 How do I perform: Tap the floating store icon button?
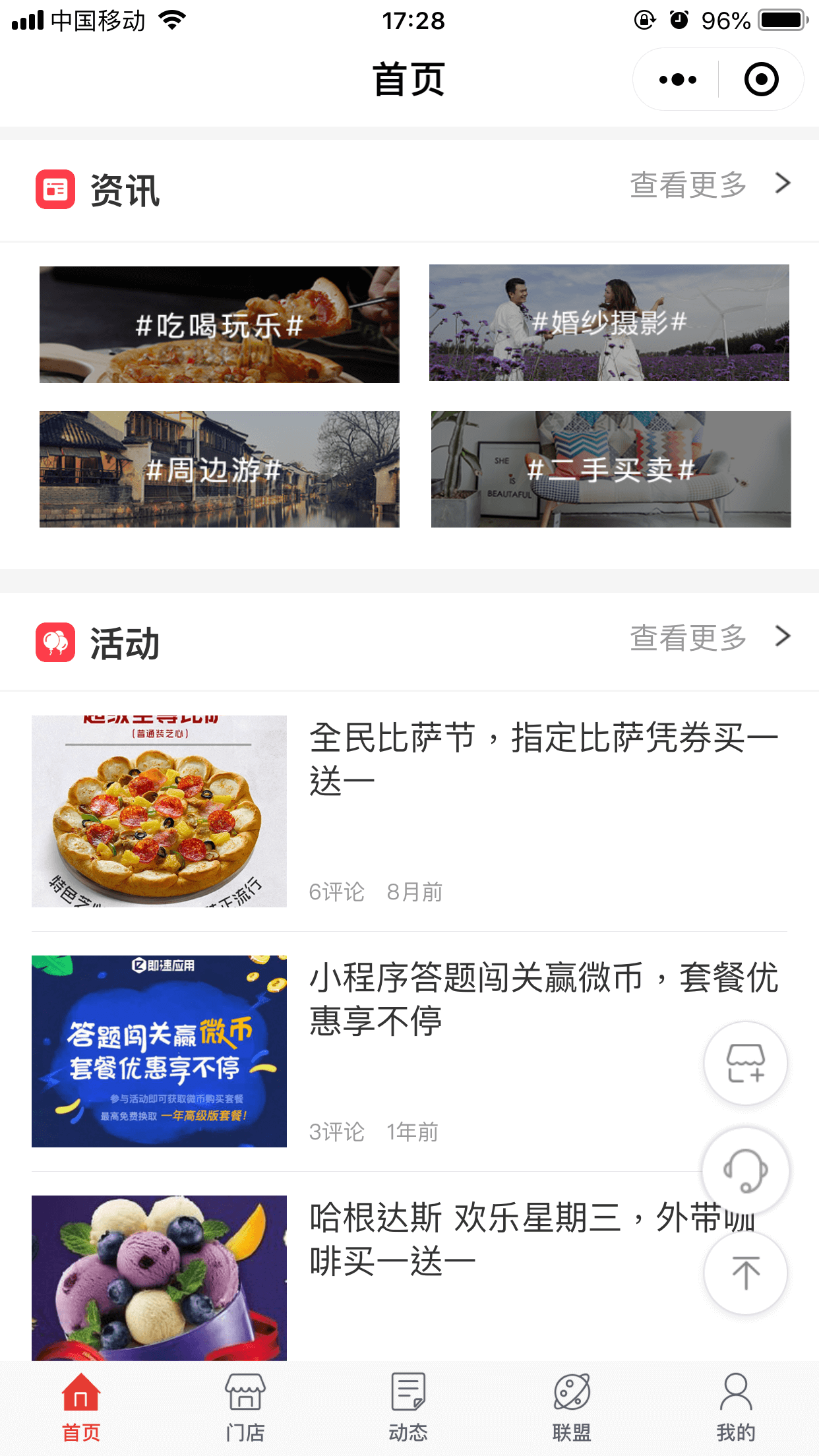coord(745,1063)
